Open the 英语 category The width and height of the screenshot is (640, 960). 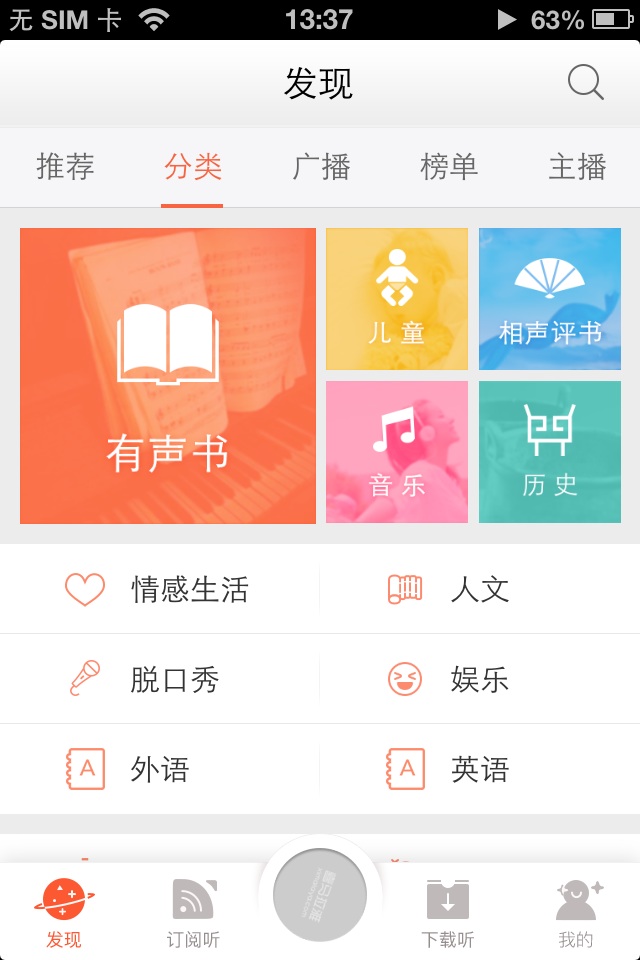point(480,769)
